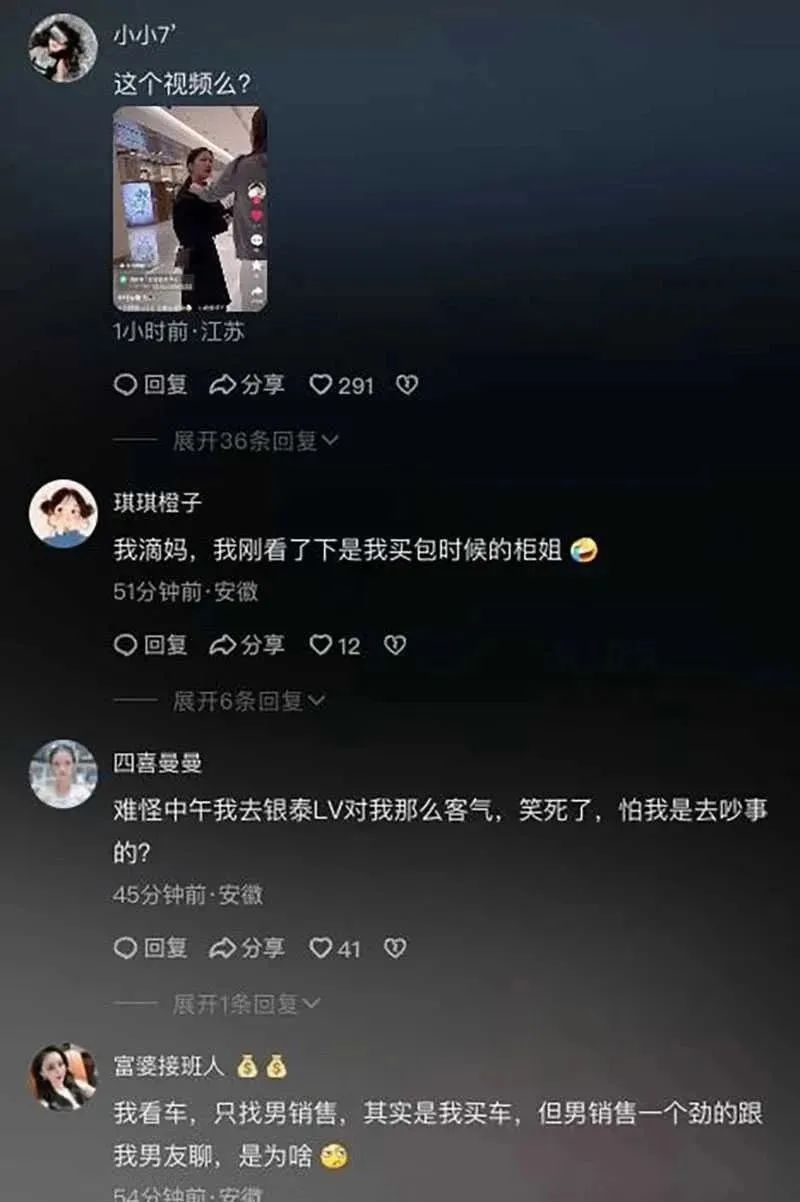
Task: Dislike 琪琪橙子's comment
Action: pyautogui.click(x=395, y=646)
